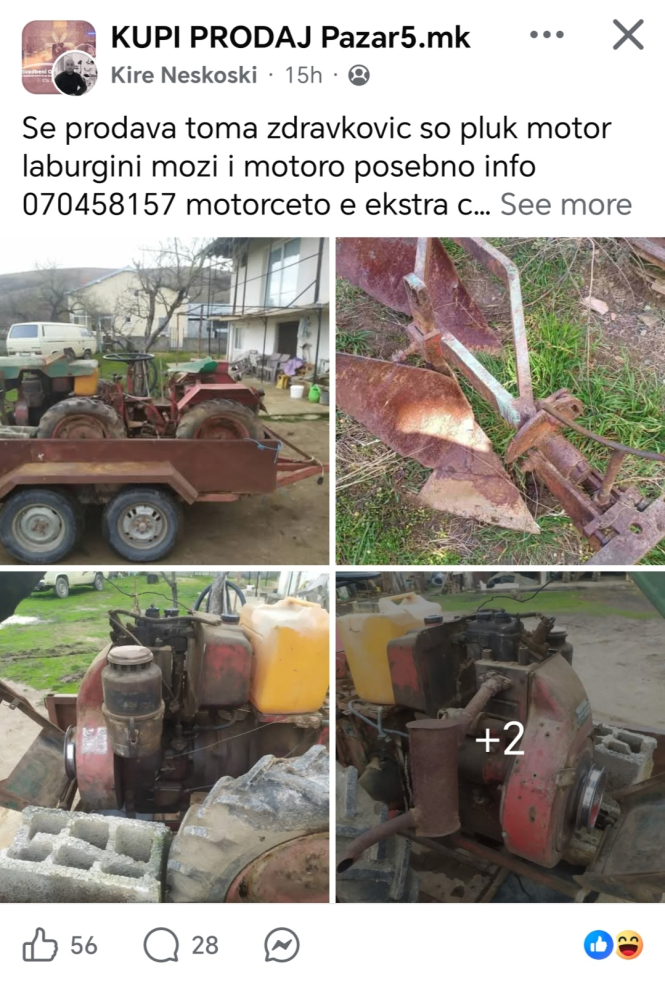Dismiss this post with the X
Image resolution: width=665 pixels, height=985 pixels.
pyautogui.click(x=628, y=35)
